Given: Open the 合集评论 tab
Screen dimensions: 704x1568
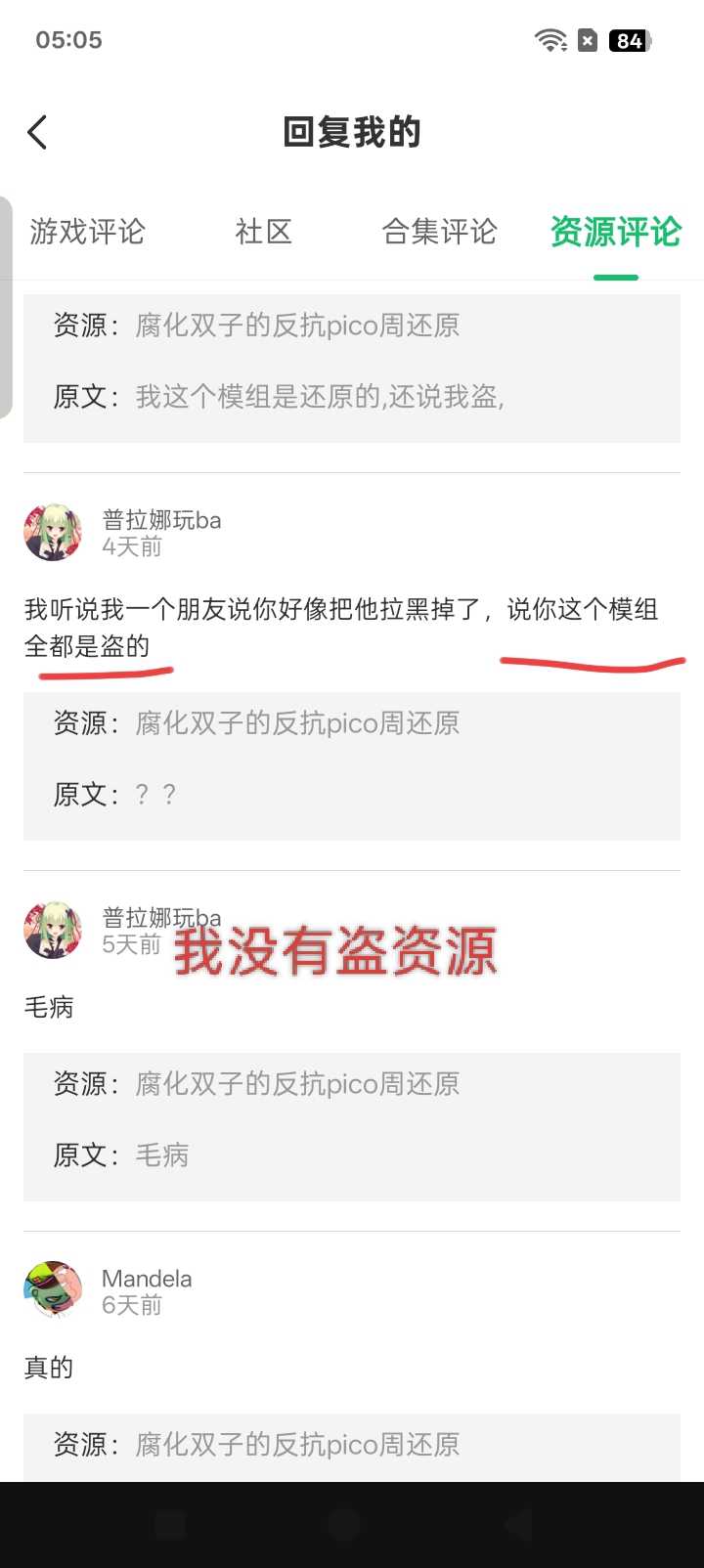Looking at the screenshot, I should pyautogui.click(x=439, y=232).
